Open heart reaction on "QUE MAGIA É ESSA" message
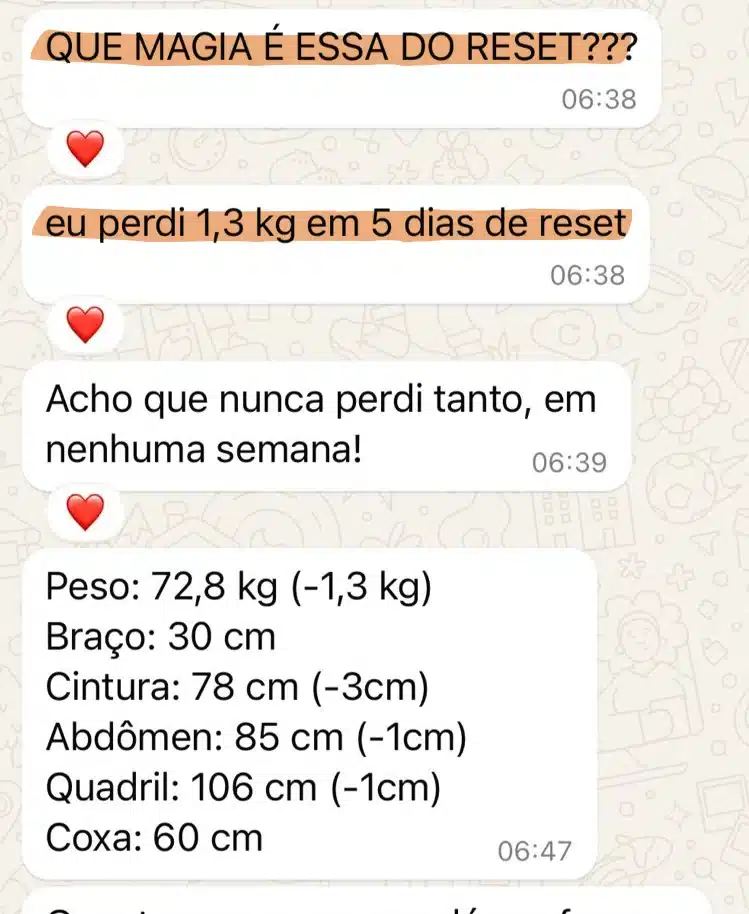 coord(85,150)
